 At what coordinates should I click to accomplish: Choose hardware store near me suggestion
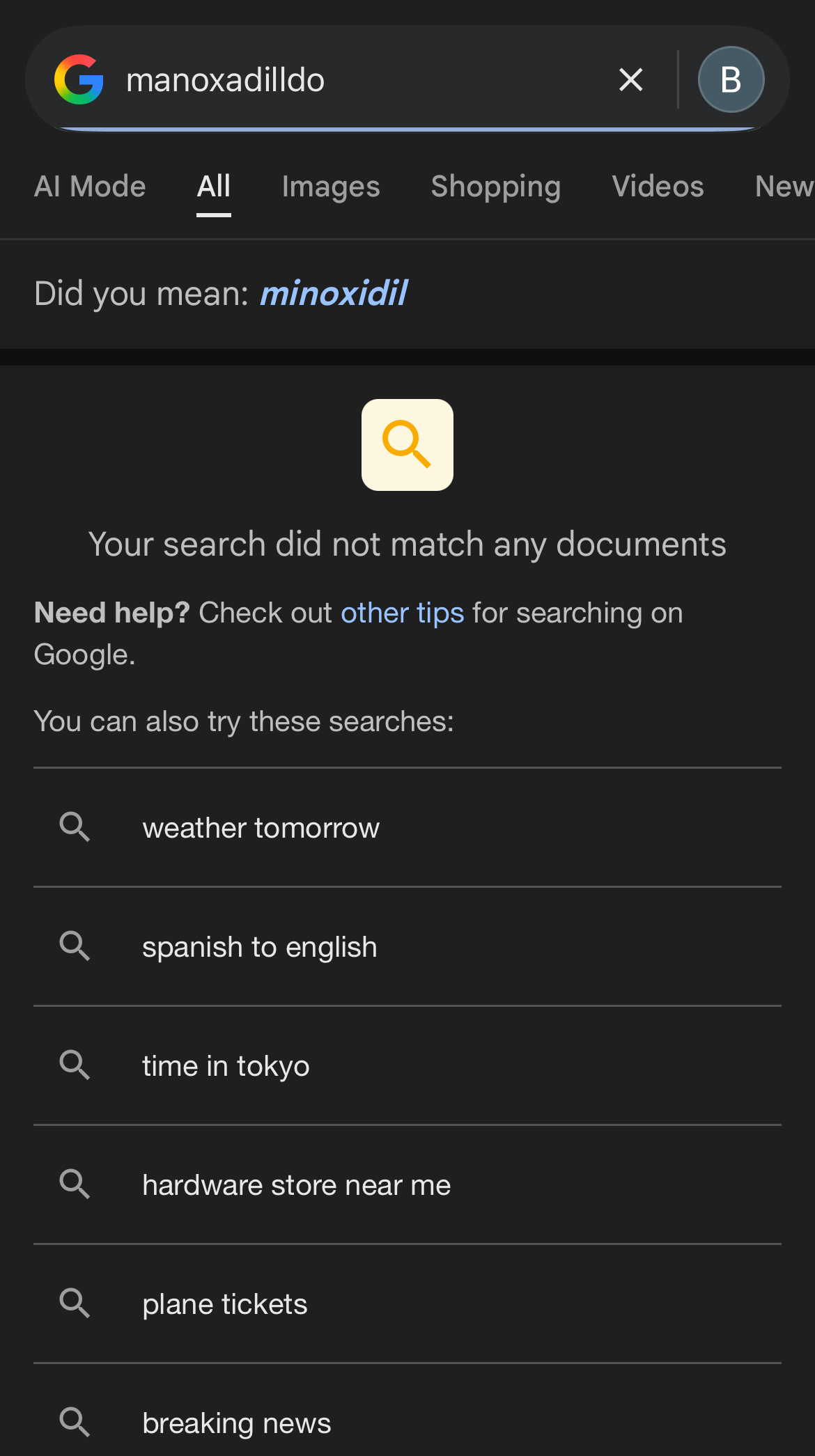click(x=296, y=1185)
